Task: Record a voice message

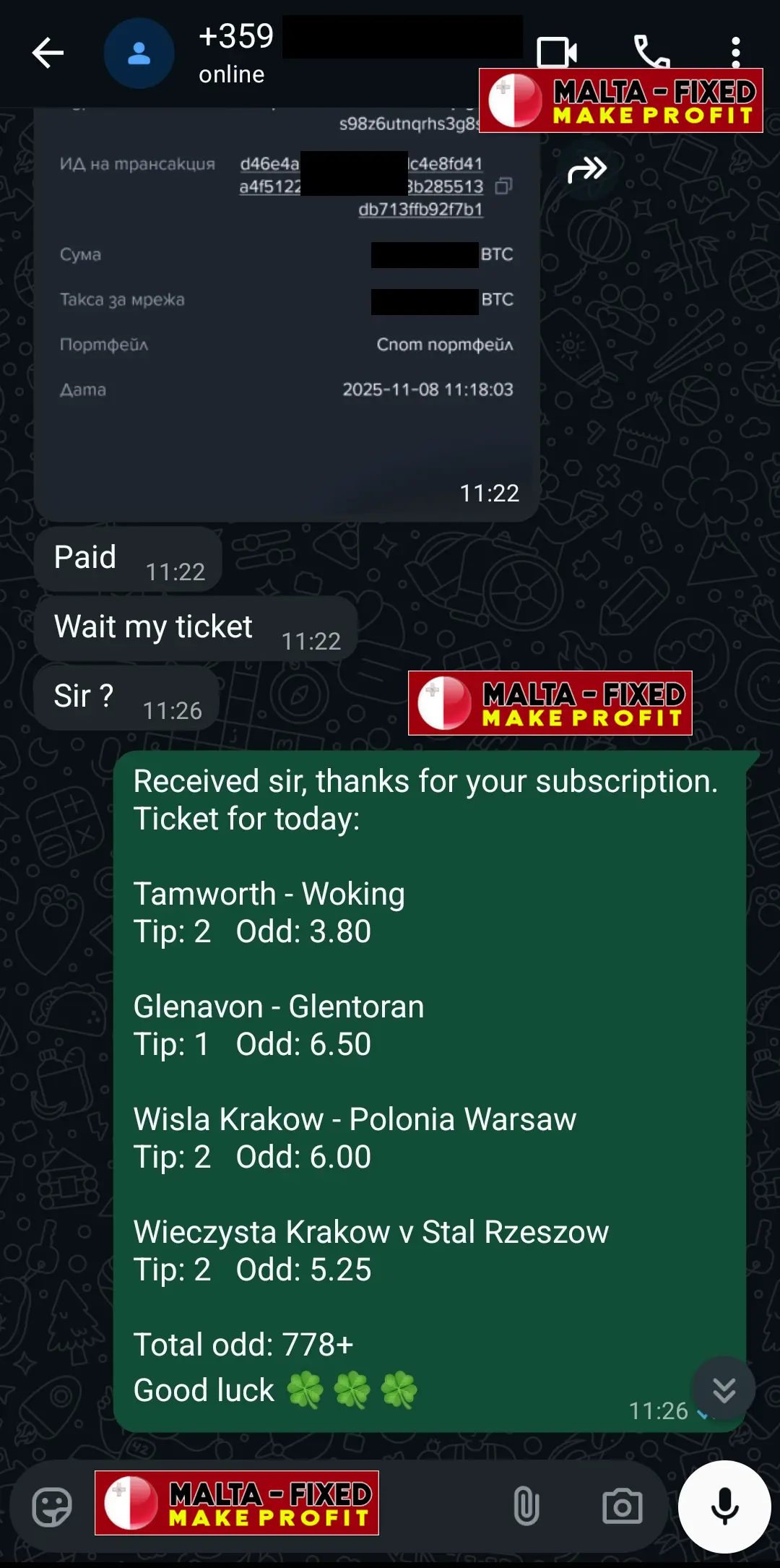Action: coord(724,1507)
